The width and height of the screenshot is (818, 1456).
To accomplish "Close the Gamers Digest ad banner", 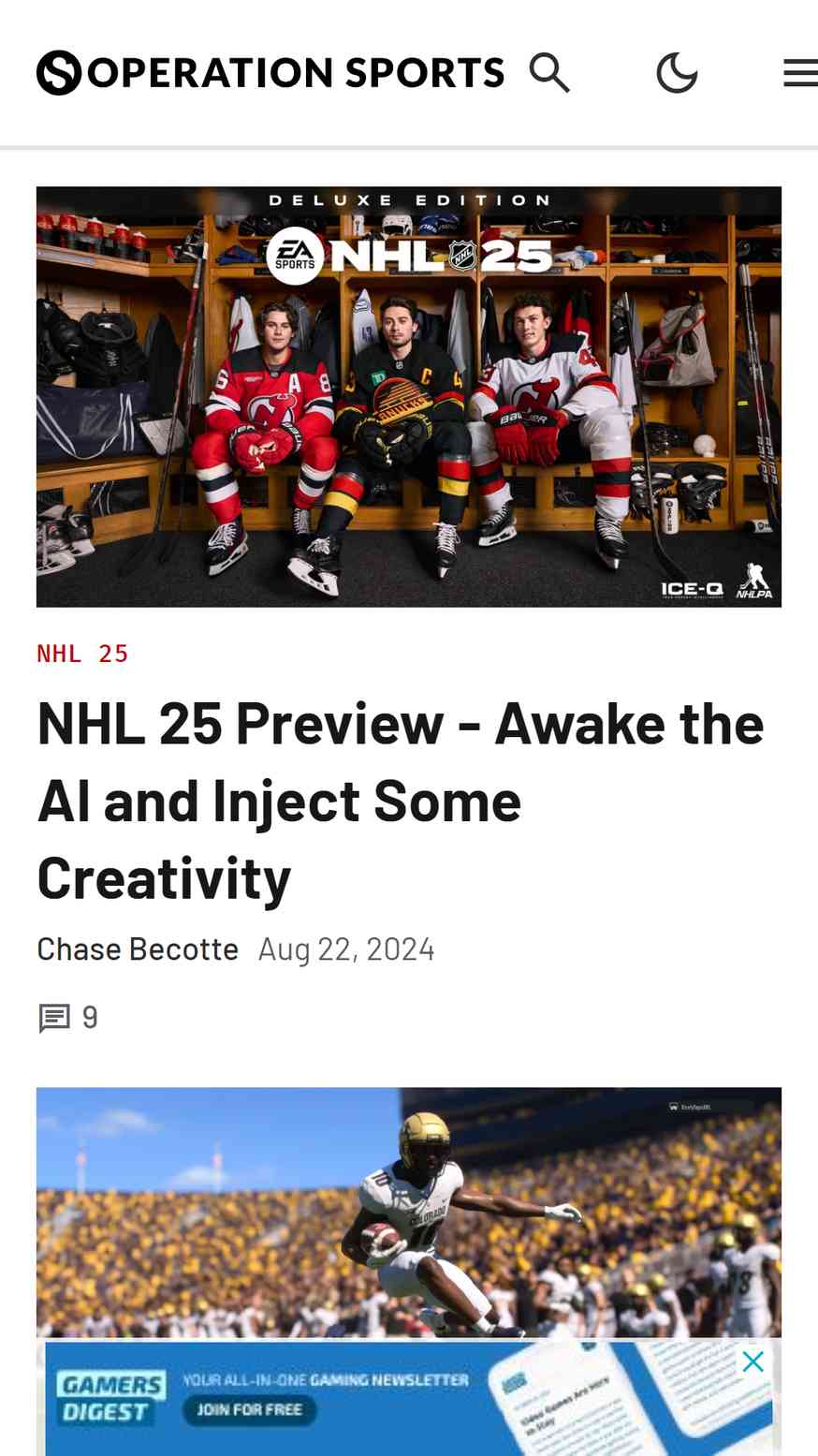I will [752, 1362].
